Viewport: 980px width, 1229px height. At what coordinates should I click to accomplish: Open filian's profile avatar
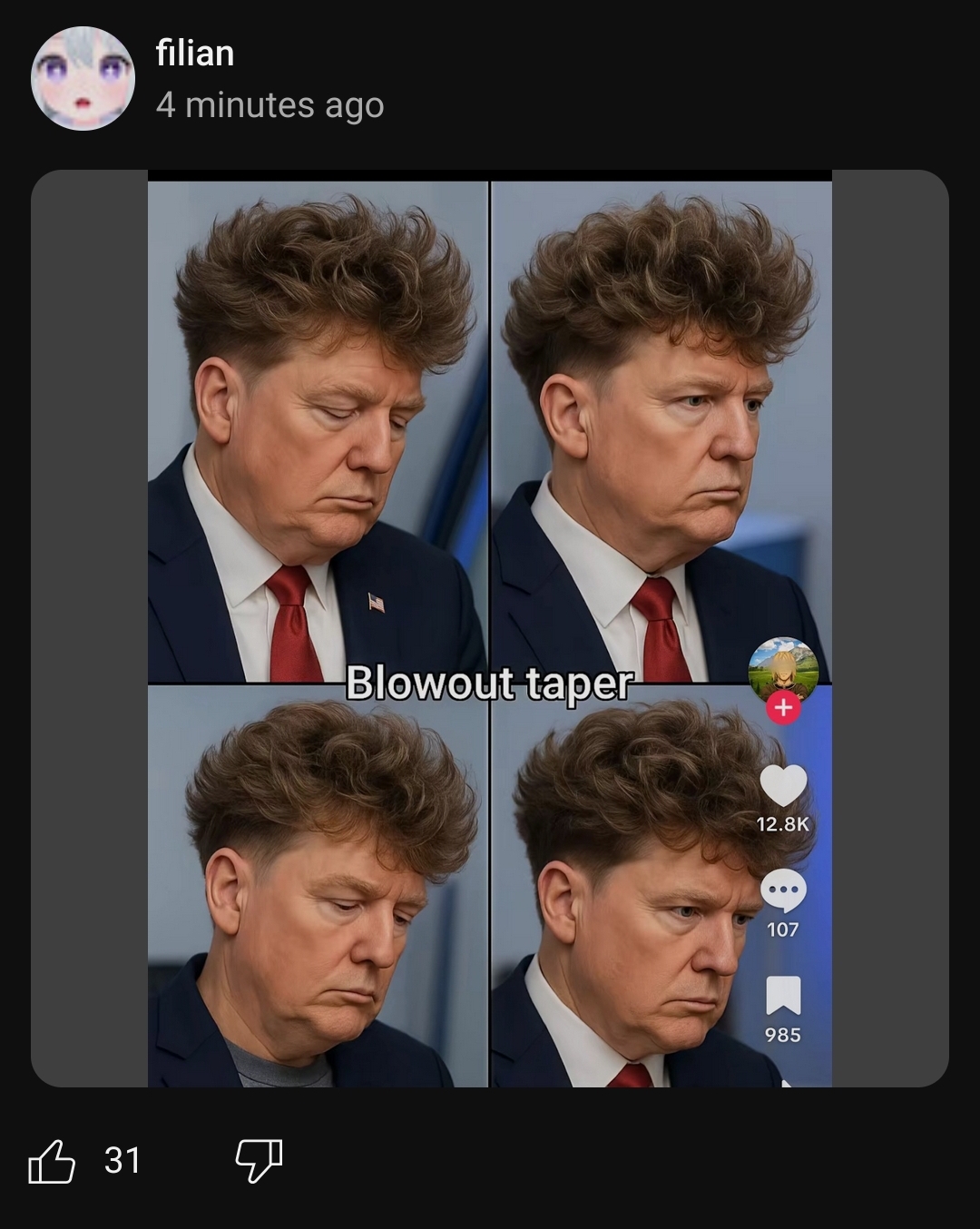[83, 79]
